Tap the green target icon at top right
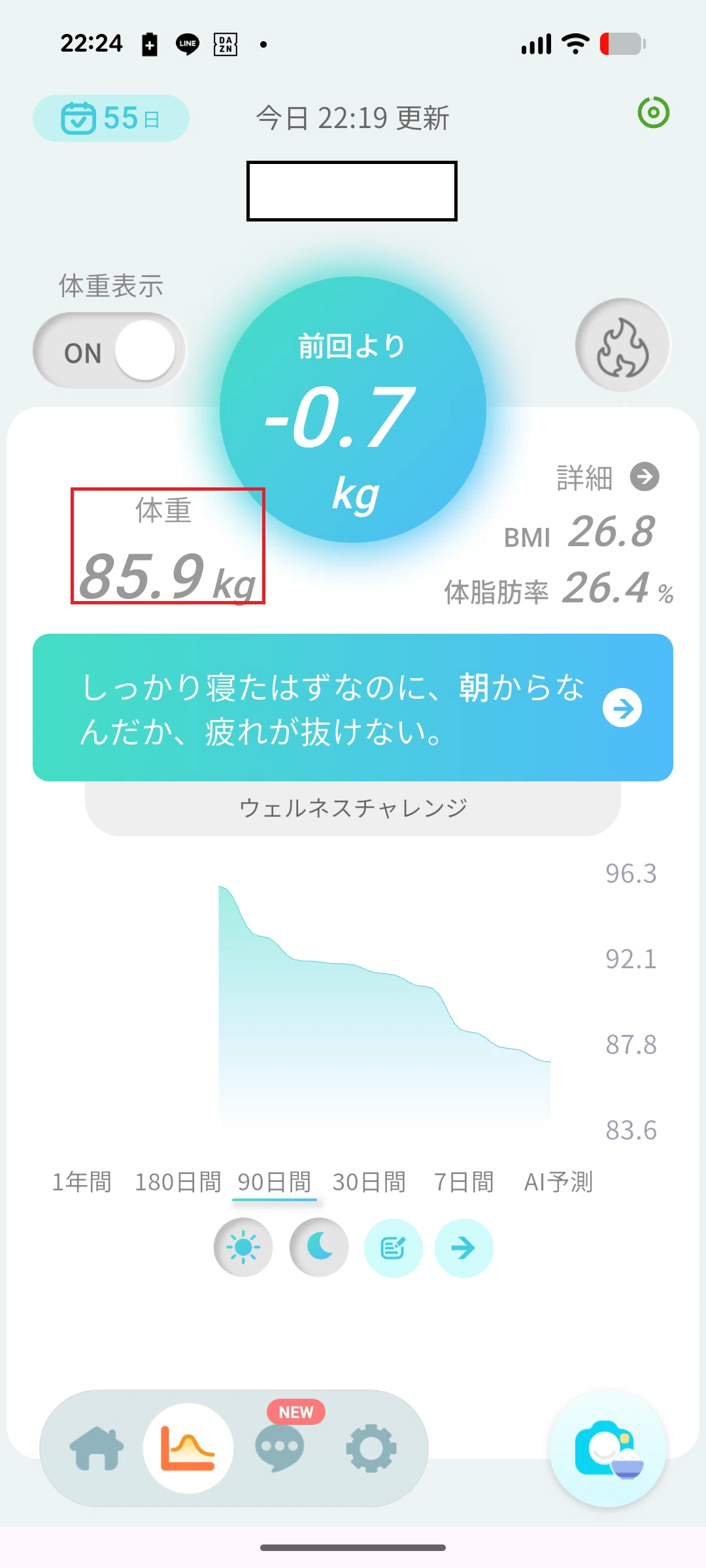706x1568 pixels. coord(653,112)
